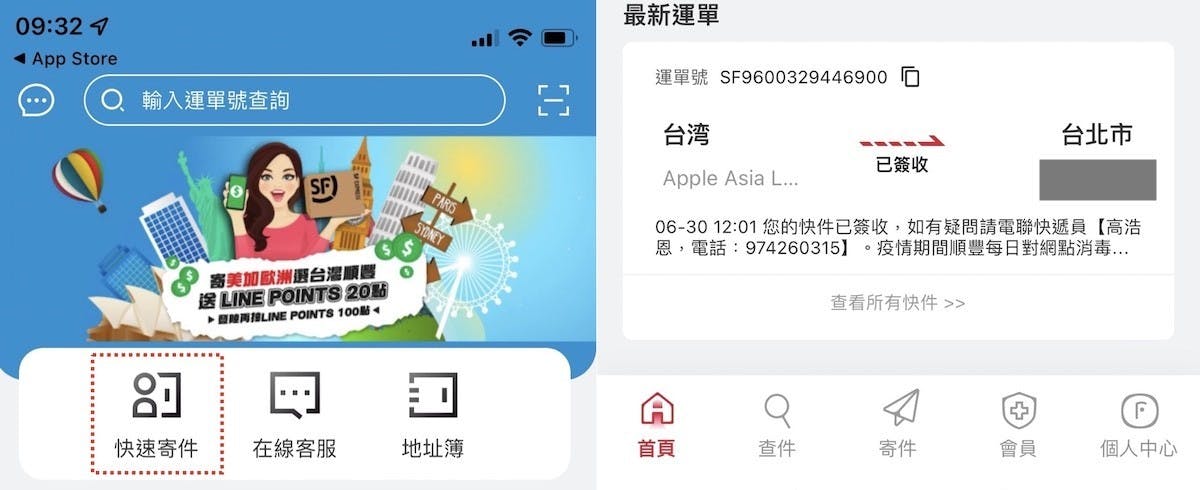
Task: Copy waybill number SF9600329446900
Action: 910,77
